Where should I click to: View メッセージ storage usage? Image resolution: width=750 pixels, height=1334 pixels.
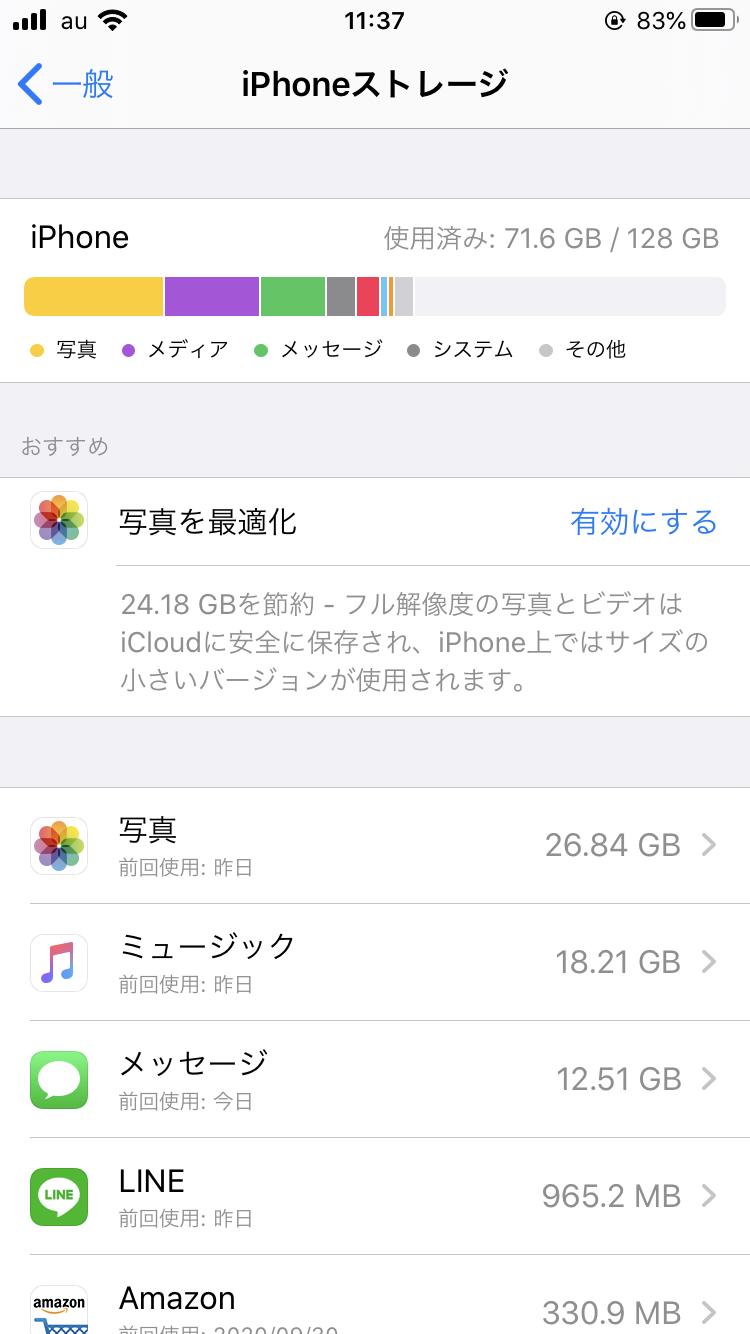pos(375,1079)
